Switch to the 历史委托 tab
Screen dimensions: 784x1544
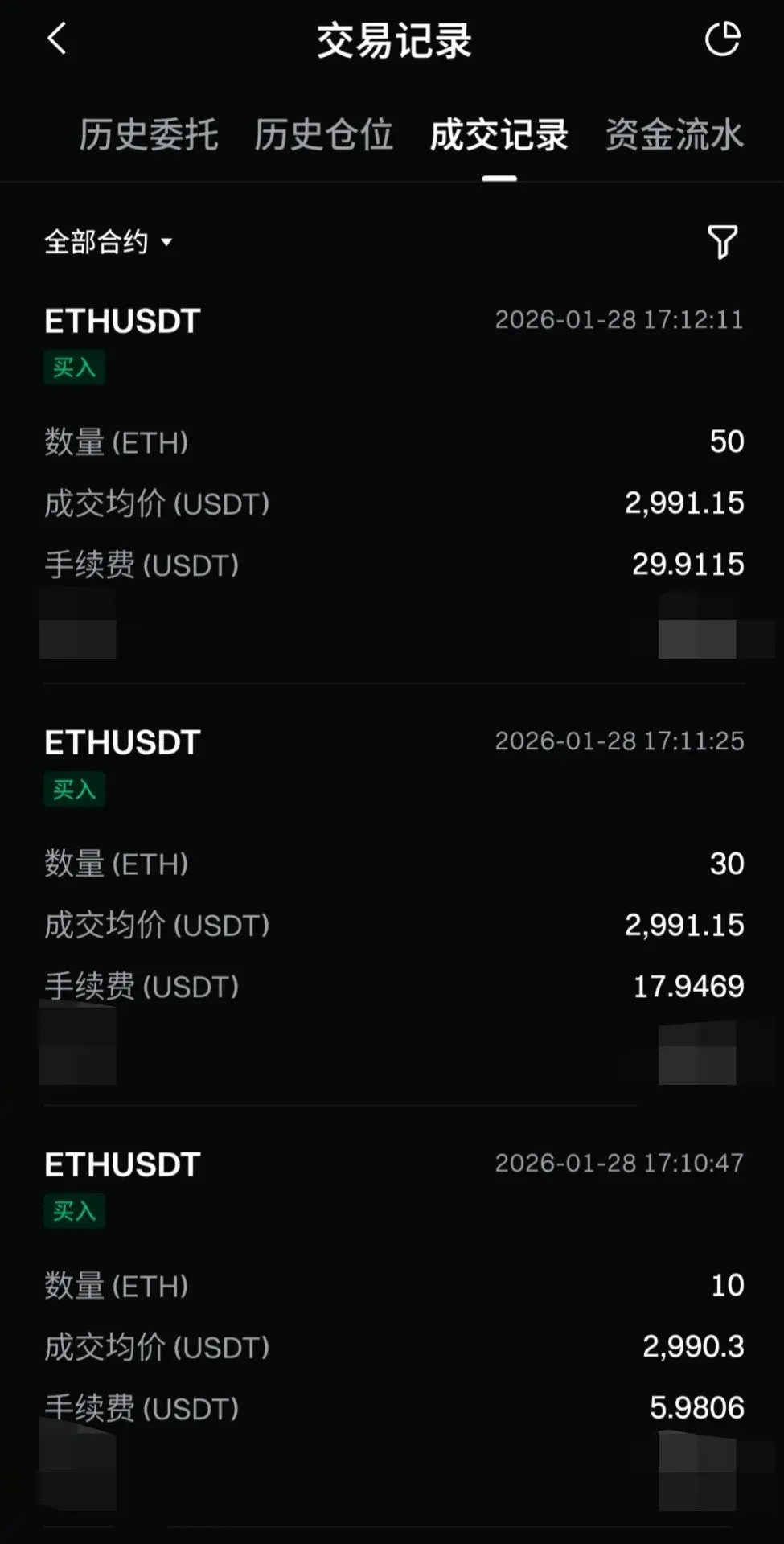(x=149, y=134)
